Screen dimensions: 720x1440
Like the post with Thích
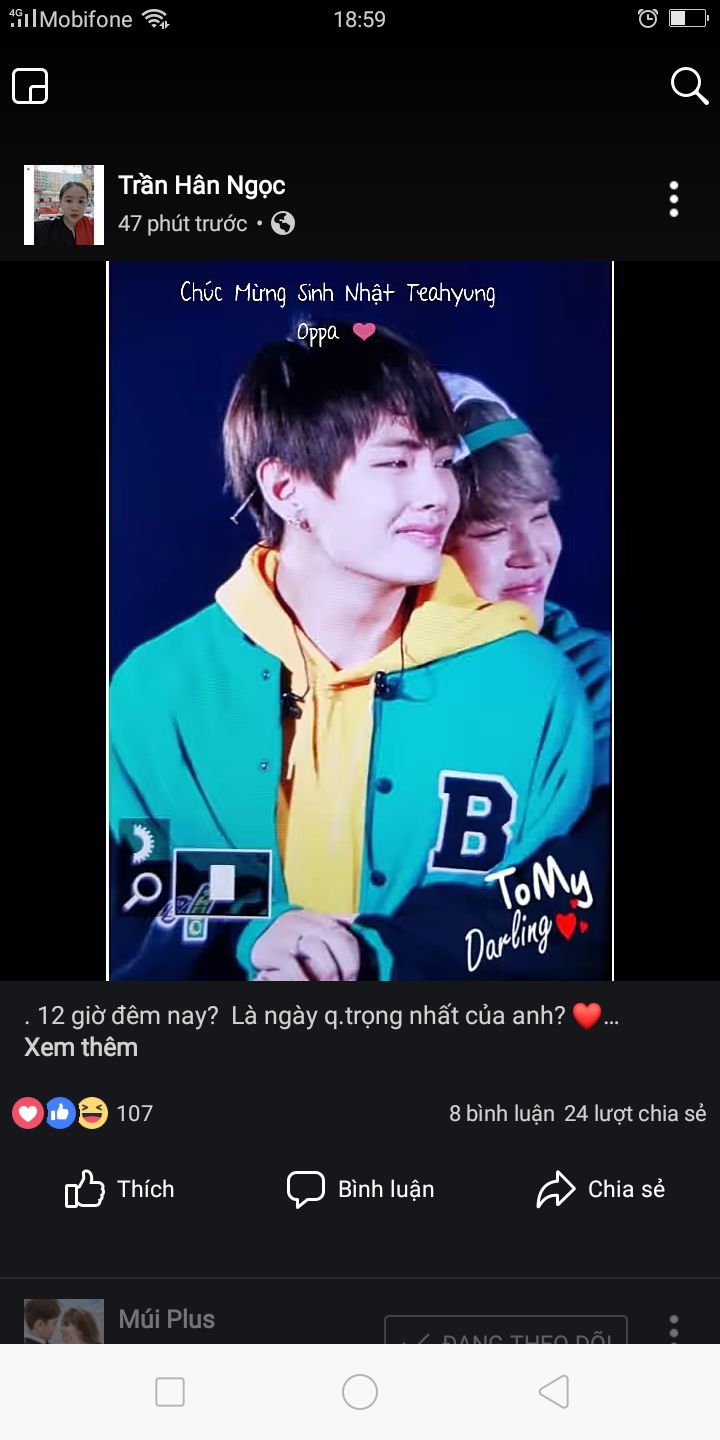coord(120,1189)
